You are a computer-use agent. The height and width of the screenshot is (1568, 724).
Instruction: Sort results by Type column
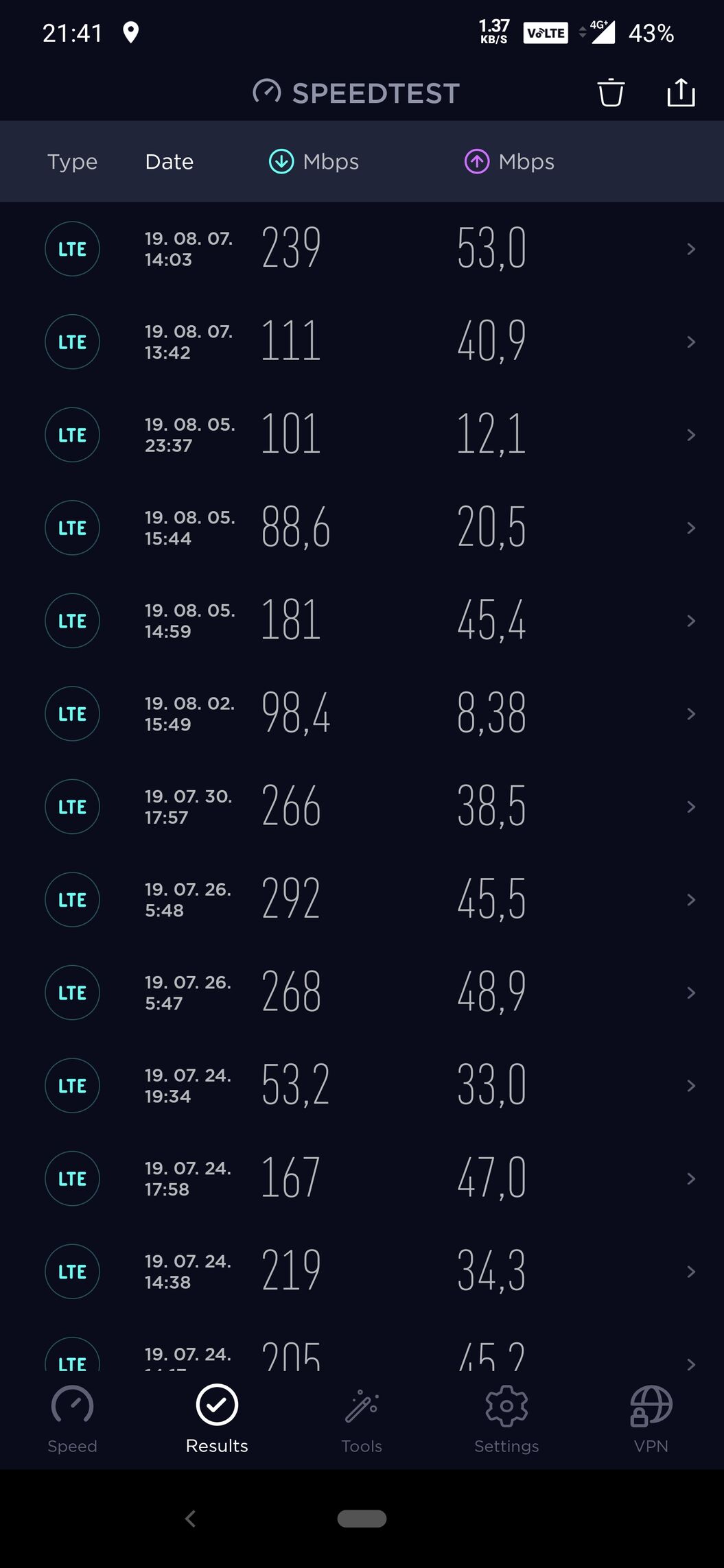click(72, 162)
